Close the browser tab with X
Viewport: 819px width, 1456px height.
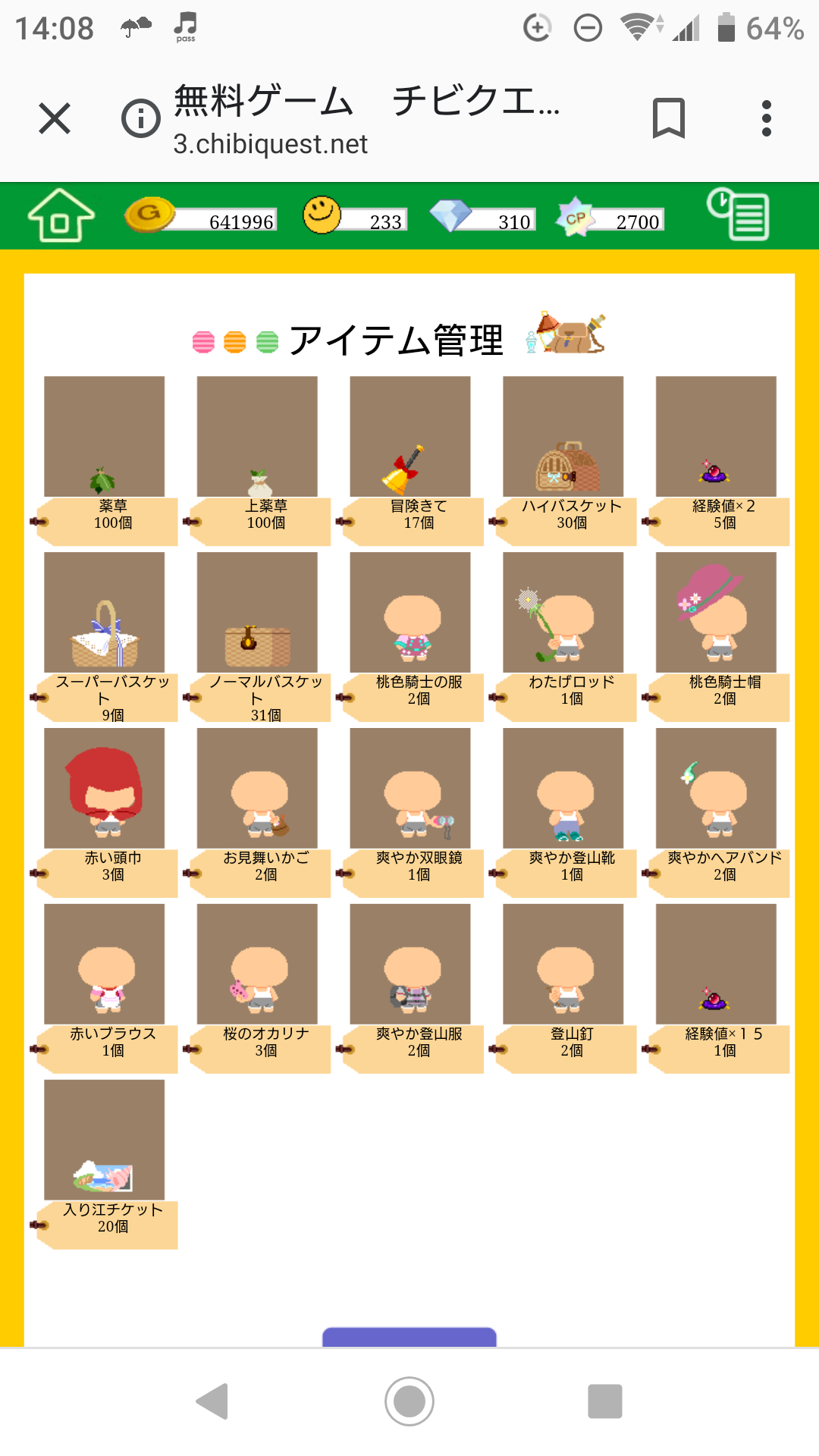click(x=55, y=119)
